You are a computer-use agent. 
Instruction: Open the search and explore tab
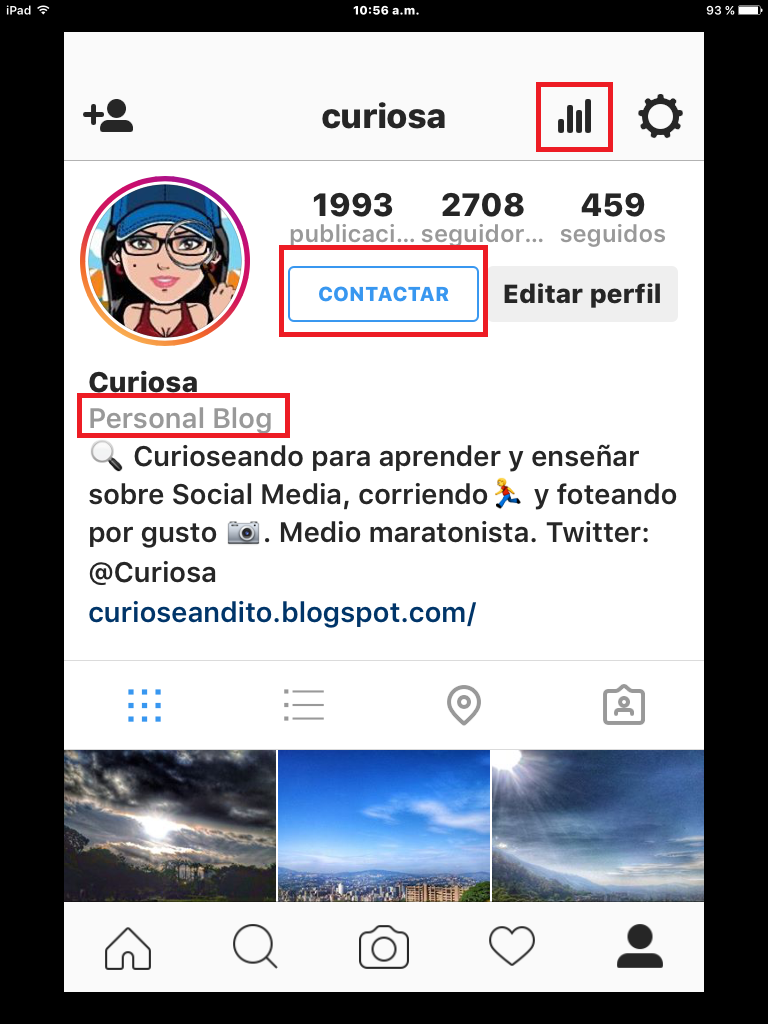(255, 946)
